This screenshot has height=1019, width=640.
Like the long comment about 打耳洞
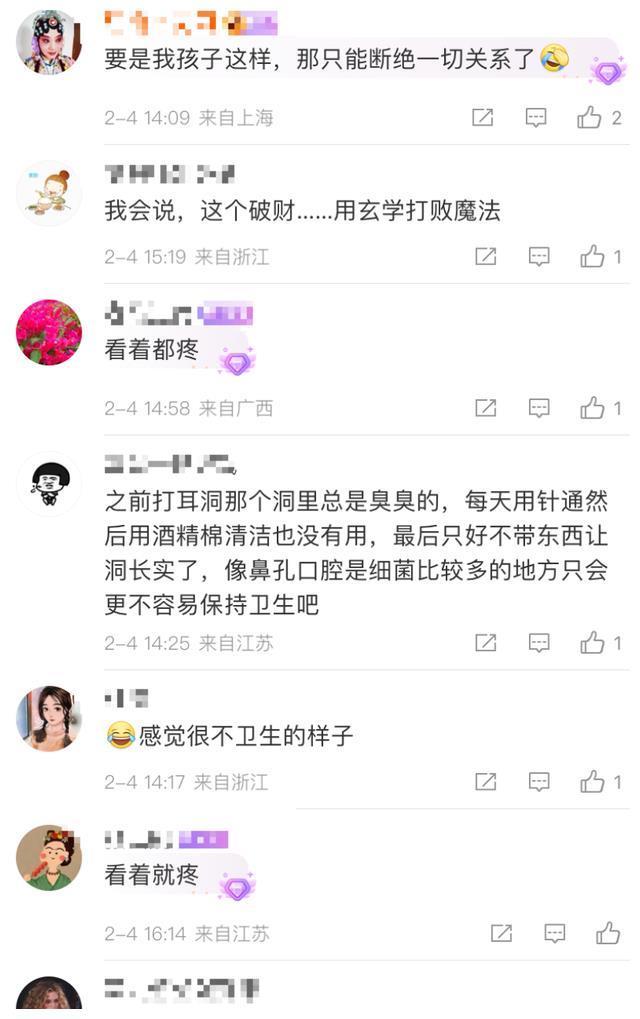point(593,643)
